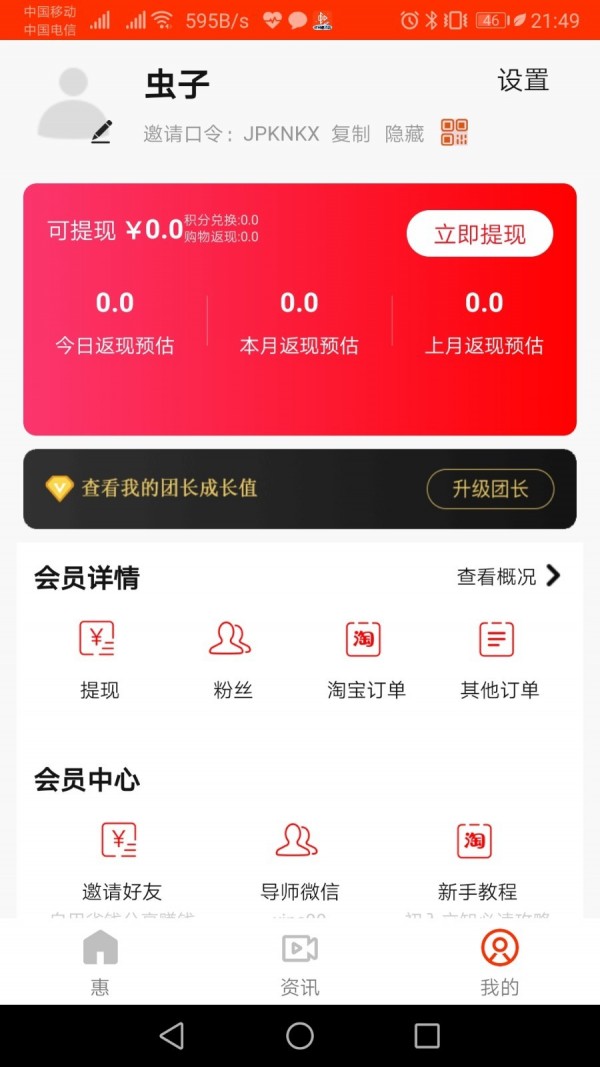Viewport: 600px width, 1067px height.
Task: Select the 我的 tab
Action: [500, 961]
